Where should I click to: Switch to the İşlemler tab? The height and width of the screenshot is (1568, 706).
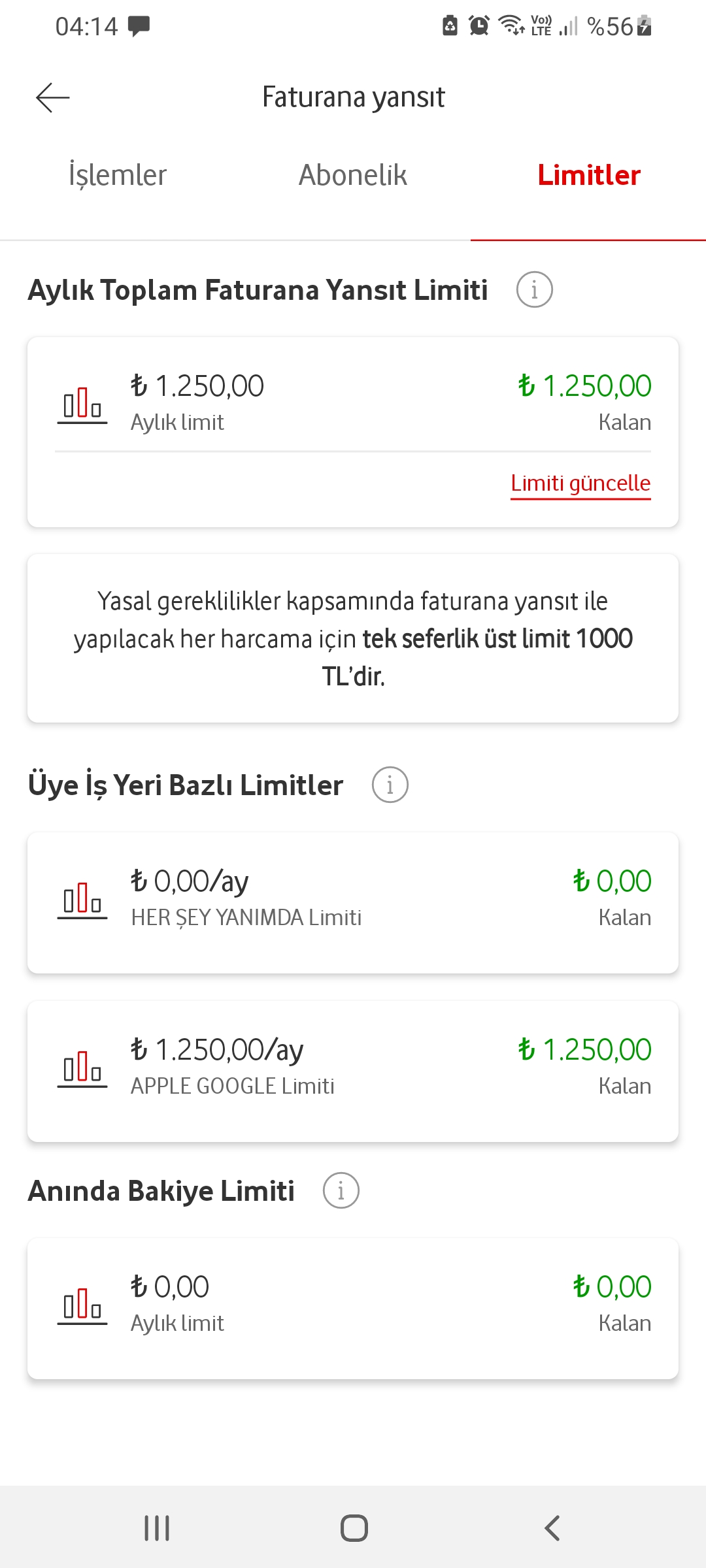coord(118,175)
